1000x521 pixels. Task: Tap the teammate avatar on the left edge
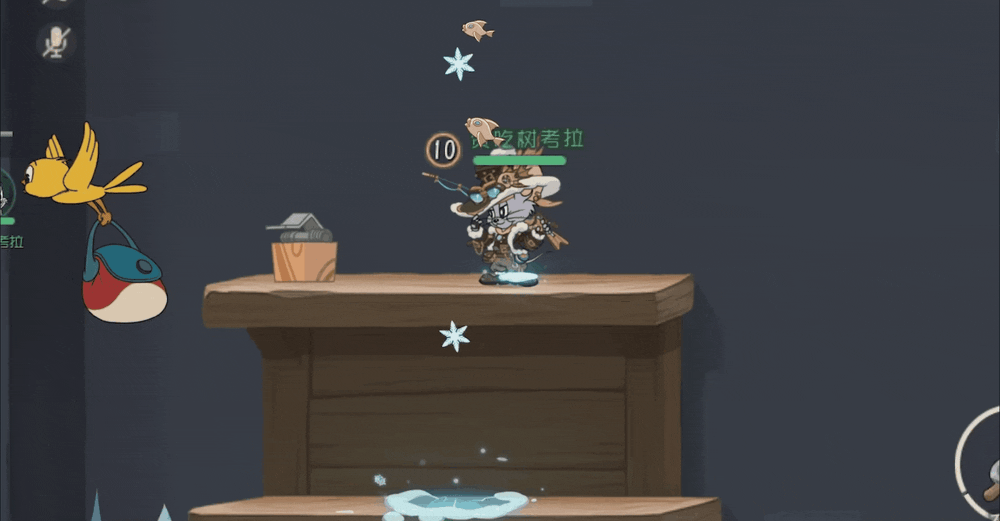coord(5,192)
